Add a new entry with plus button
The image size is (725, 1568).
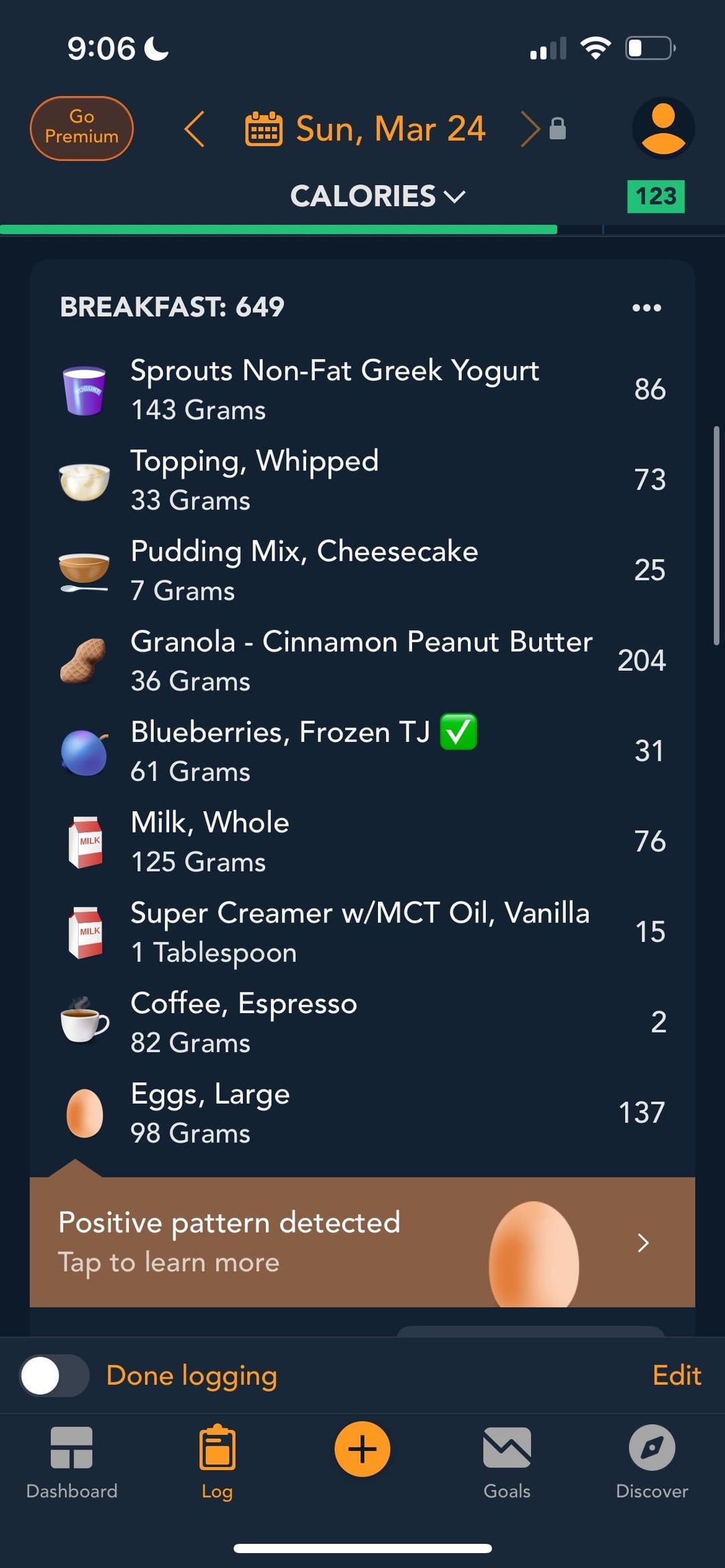coord(362,1449)
